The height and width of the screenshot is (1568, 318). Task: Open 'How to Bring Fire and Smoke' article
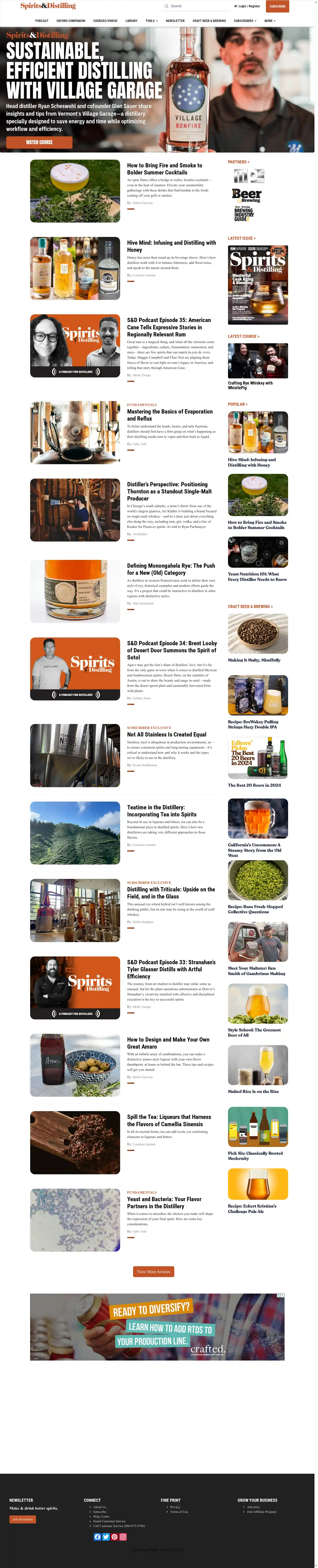click(x=164, y=169)
